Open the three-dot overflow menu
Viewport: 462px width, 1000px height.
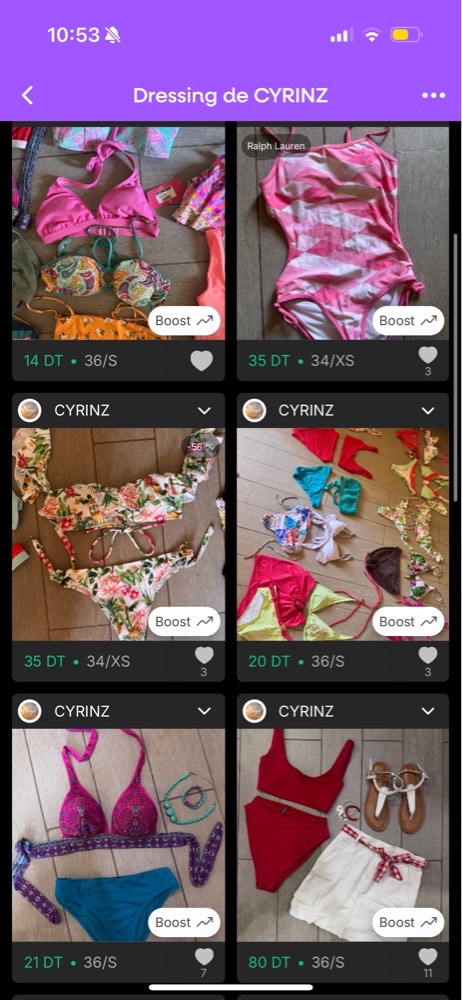433,96
